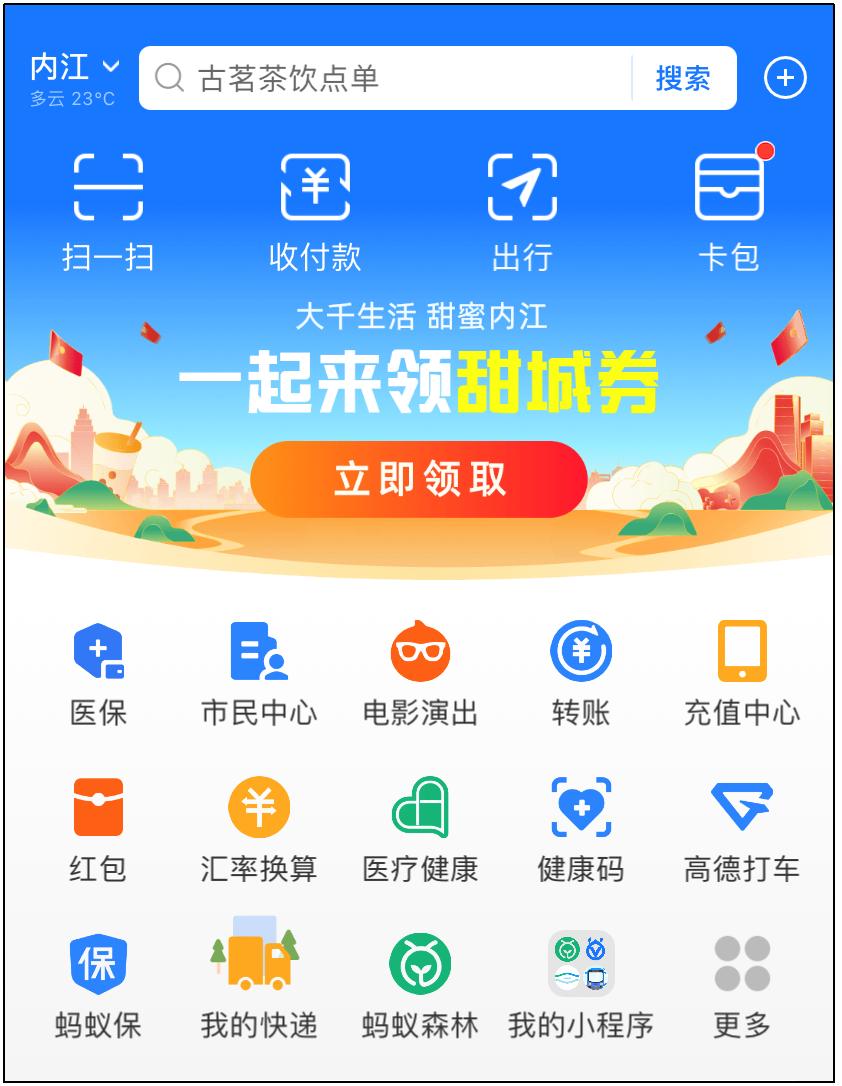The image size is (842, 1086).
Task: Hail a ride with 高德打车
Action: [742, 828]
